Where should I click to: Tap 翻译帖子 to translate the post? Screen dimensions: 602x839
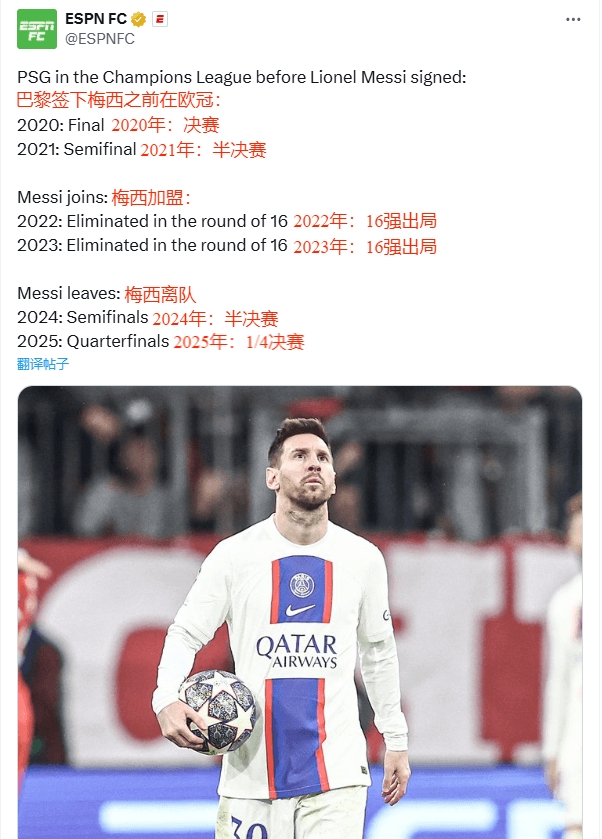[x=43, y=364]
